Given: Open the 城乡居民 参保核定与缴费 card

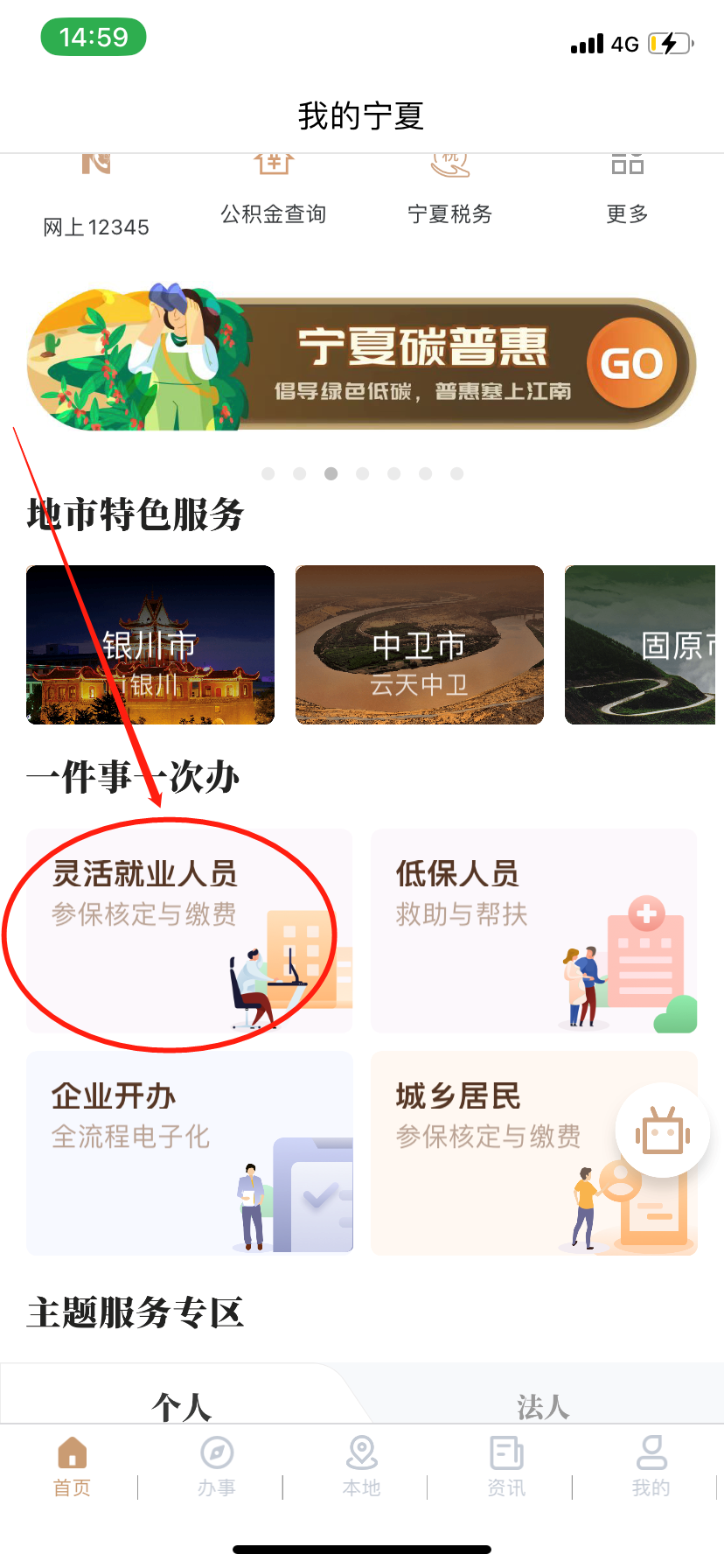Looking at the screenshot, I should [533, 1153].
